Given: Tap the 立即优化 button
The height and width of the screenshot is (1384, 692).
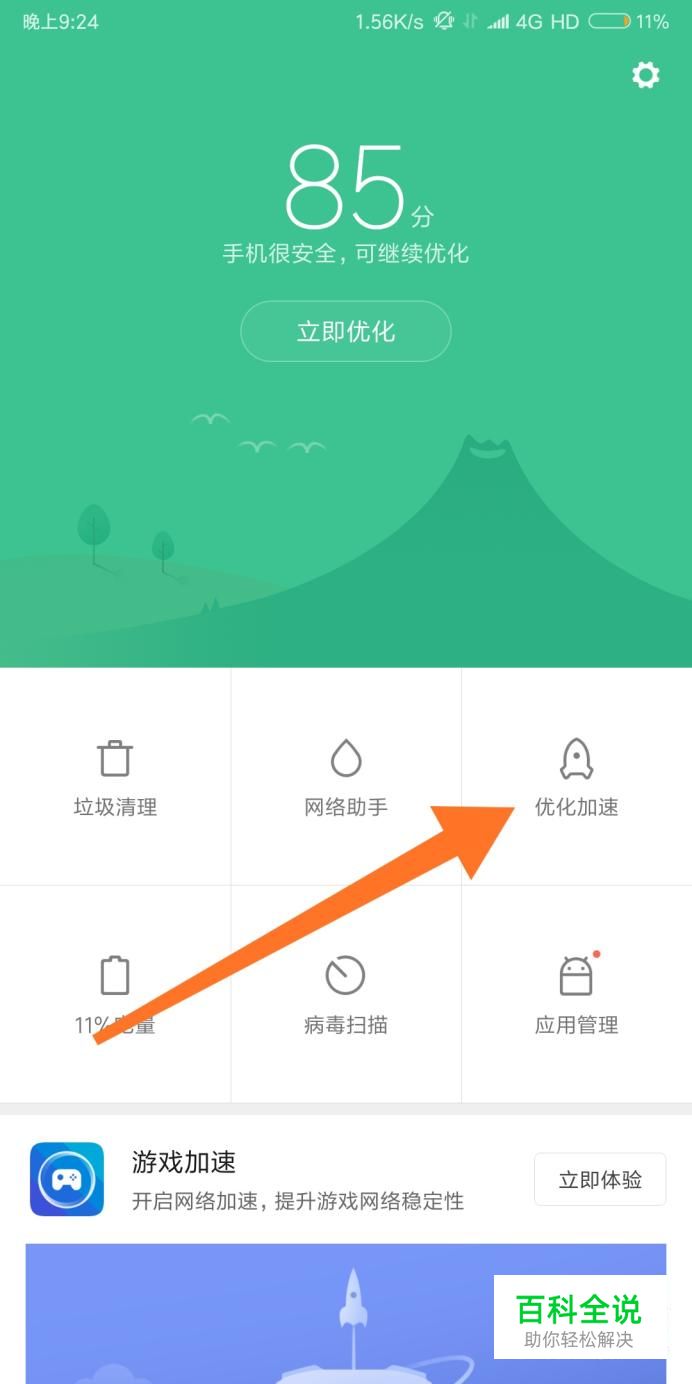Looking at the screenshot, I should (x=346, y=331).
